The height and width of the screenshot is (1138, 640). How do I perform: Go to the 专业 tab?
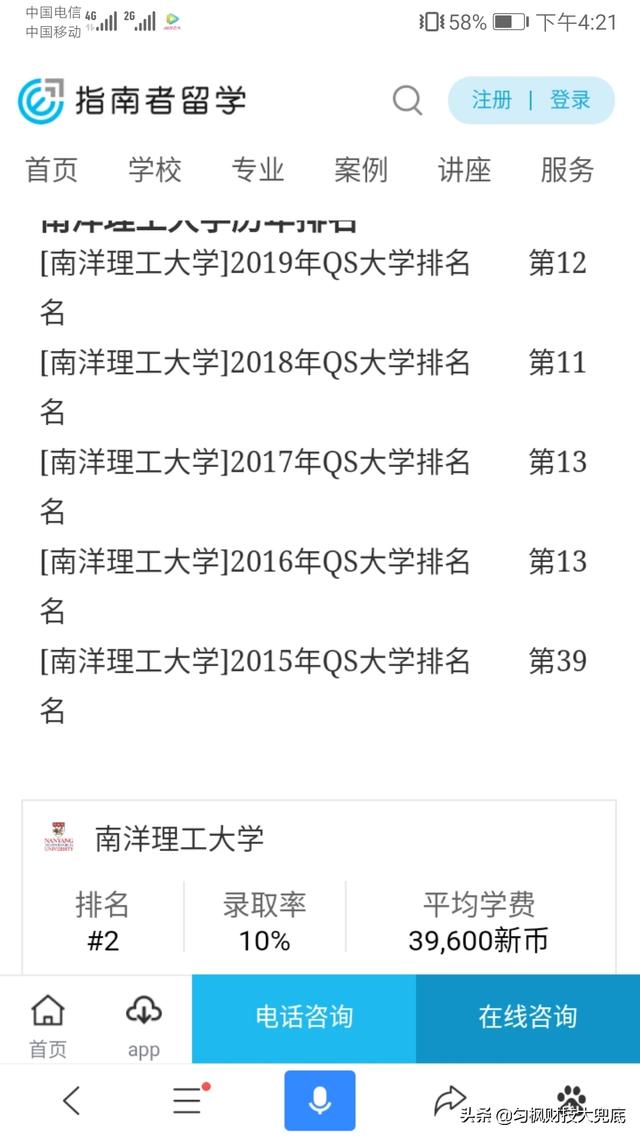pos(258,170)
